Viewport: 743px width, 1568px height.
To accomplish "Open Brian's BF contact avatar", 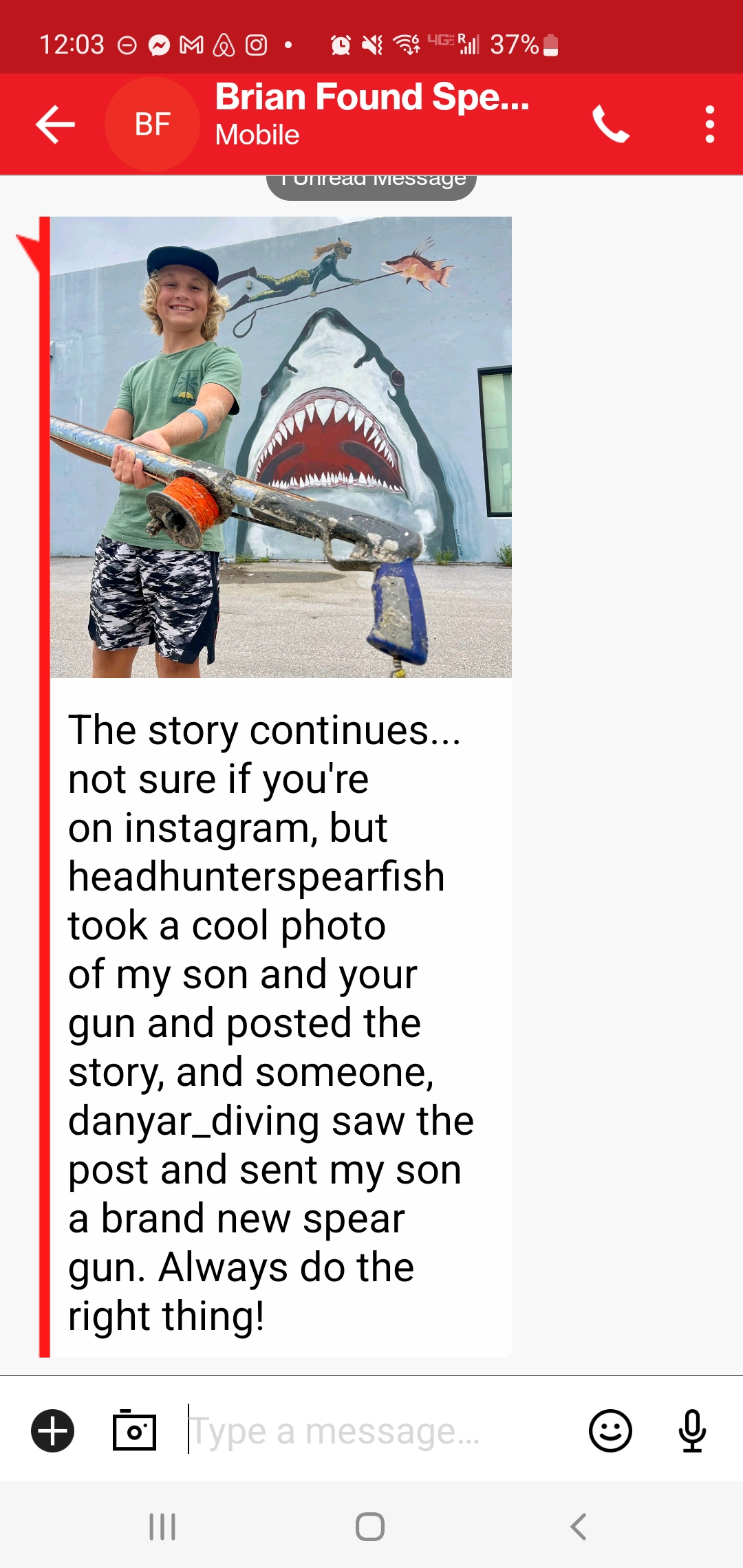I will click(x=152, y=124).
